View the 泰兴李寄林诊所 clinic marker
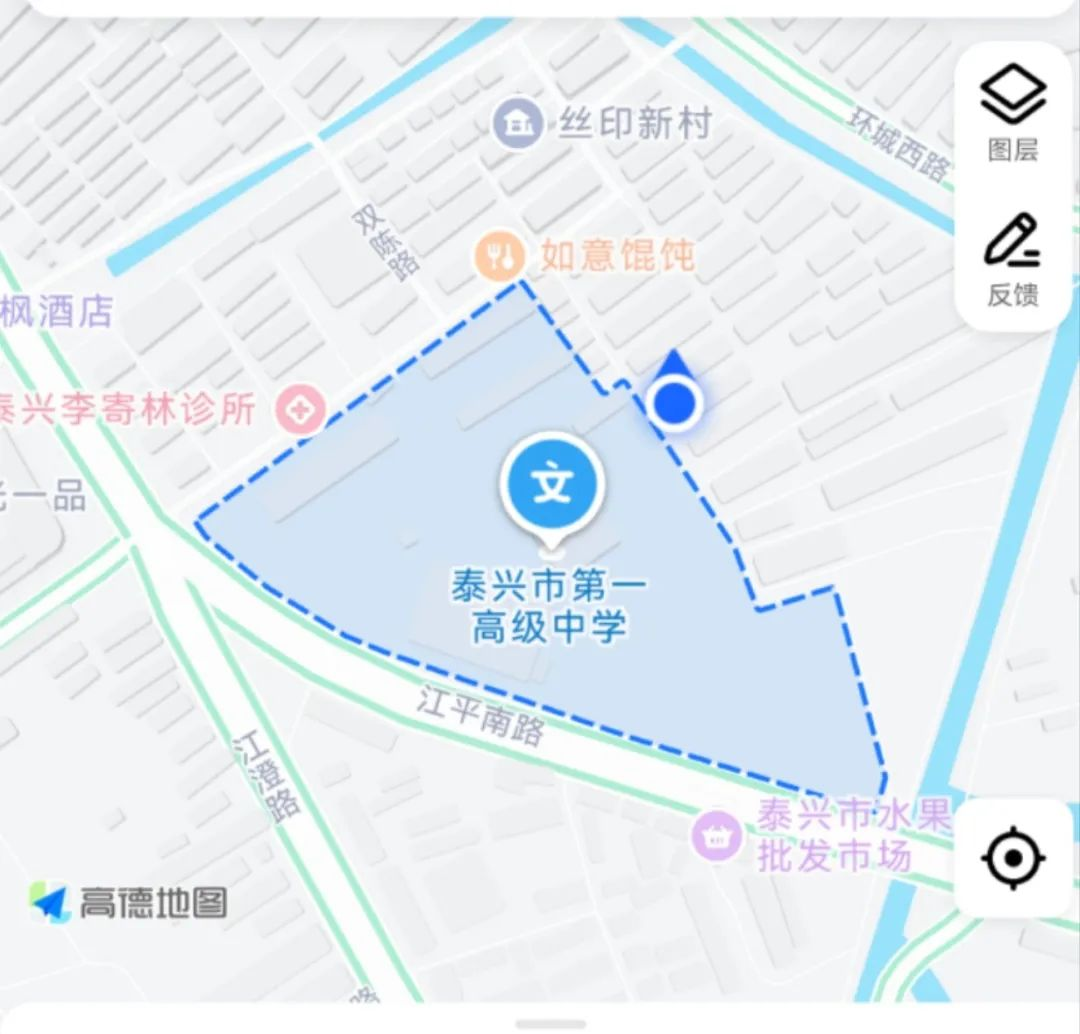The image size is (1080, 1034). [301, 410]
